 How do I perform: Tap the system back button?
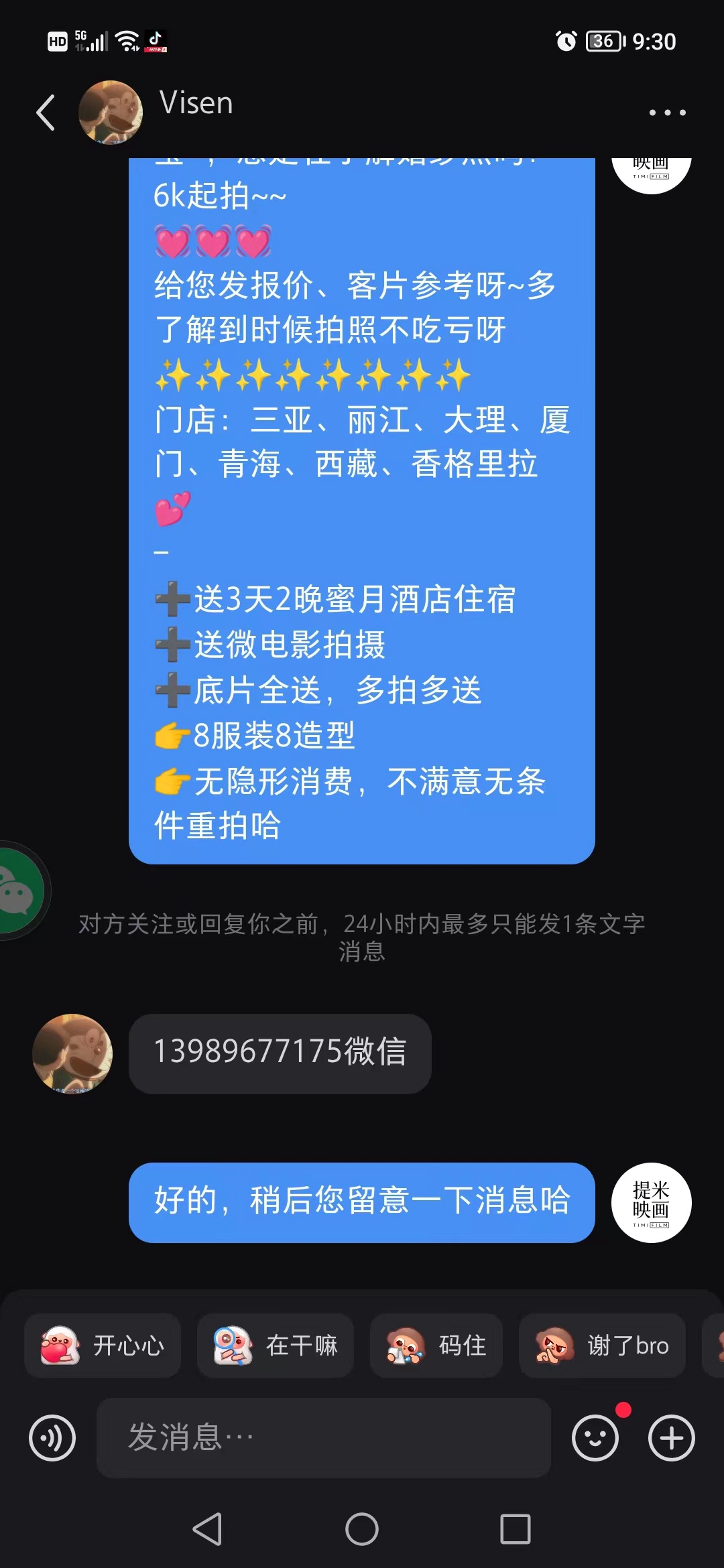[208, 1528]
